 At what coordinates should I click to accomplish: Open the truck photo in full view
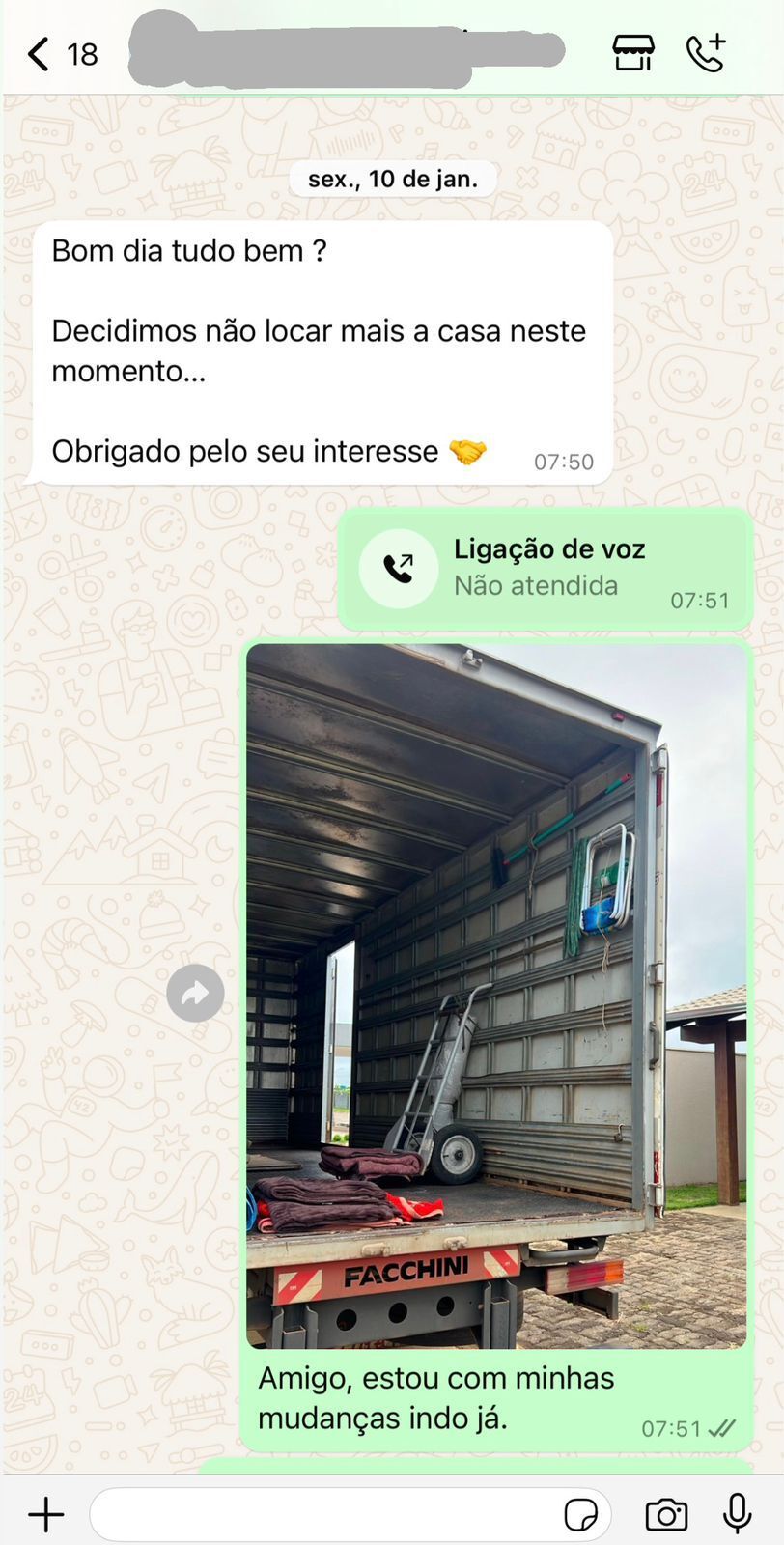(x=496, y=995)
